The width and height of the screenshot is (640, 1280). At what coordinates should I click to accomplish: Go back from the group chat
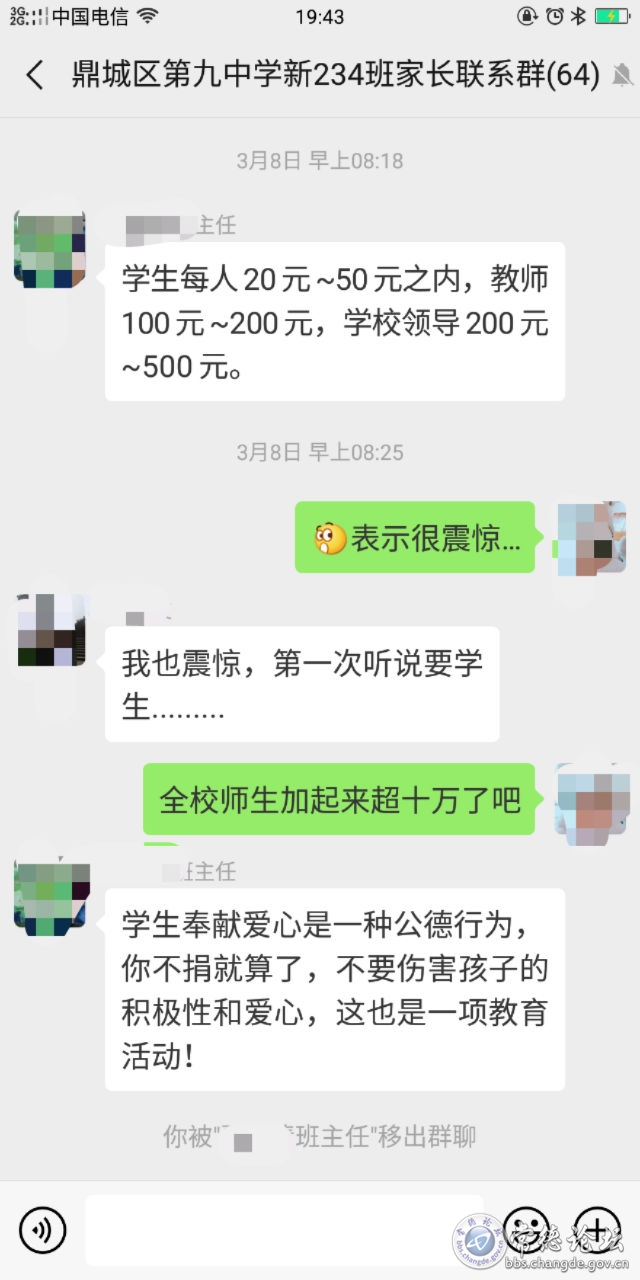(35, 75)
